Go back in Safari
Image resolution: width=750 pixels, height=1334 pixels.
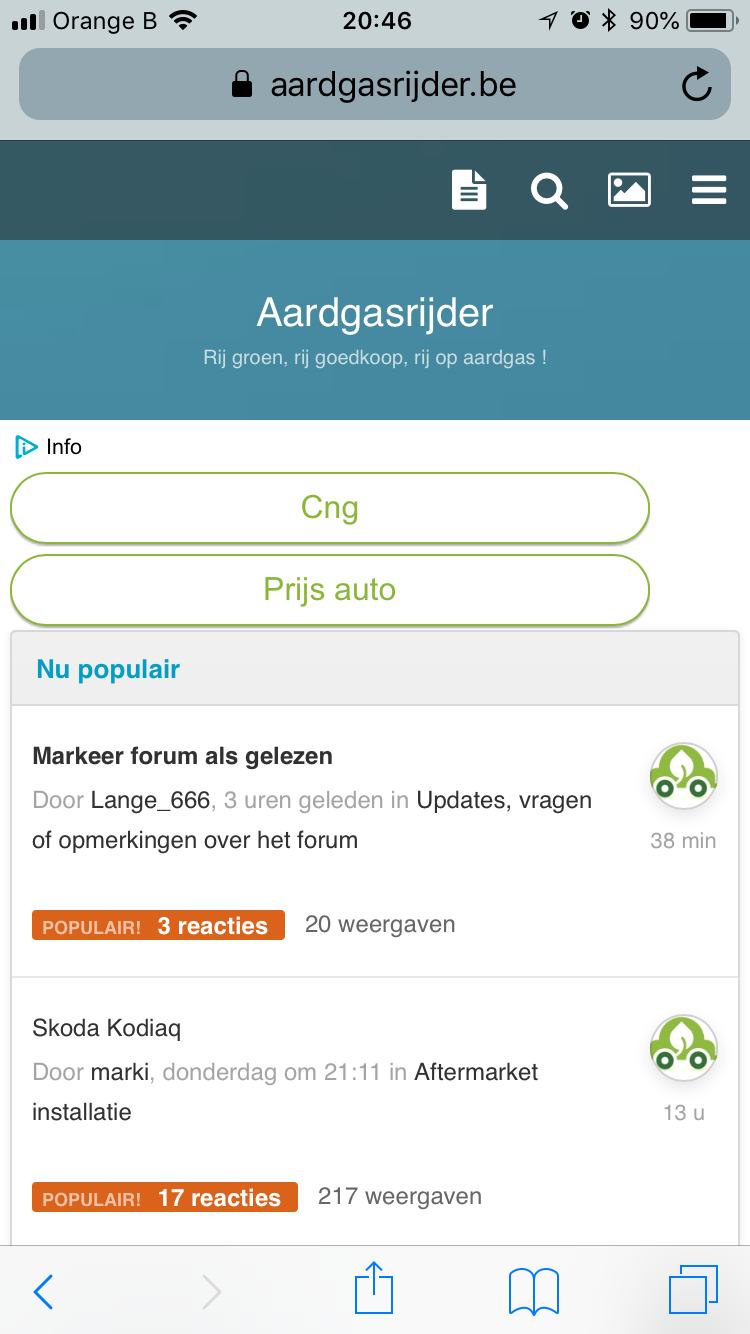click(x=44, y=1292)
